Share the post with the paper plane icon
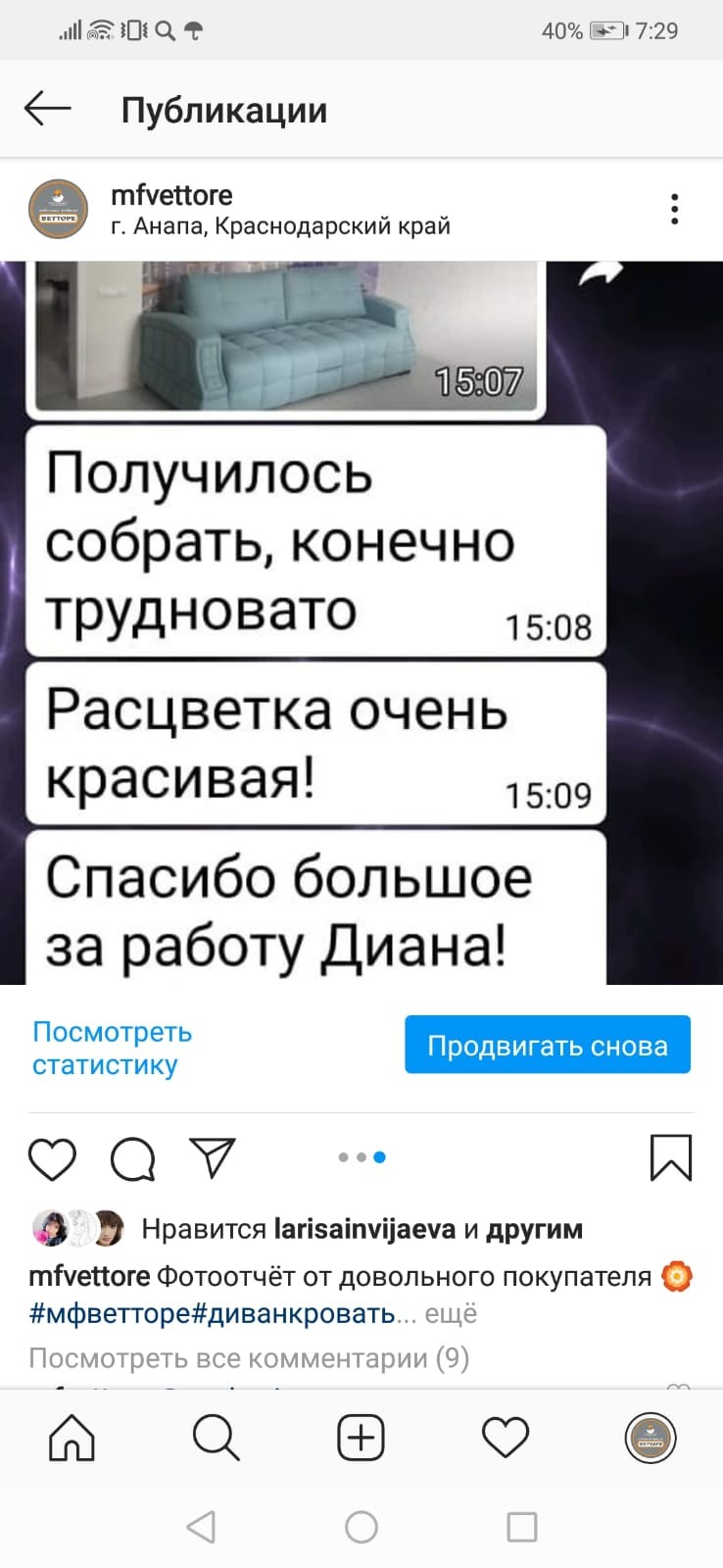This screenshot has width=723, height=1568. 213,1157
